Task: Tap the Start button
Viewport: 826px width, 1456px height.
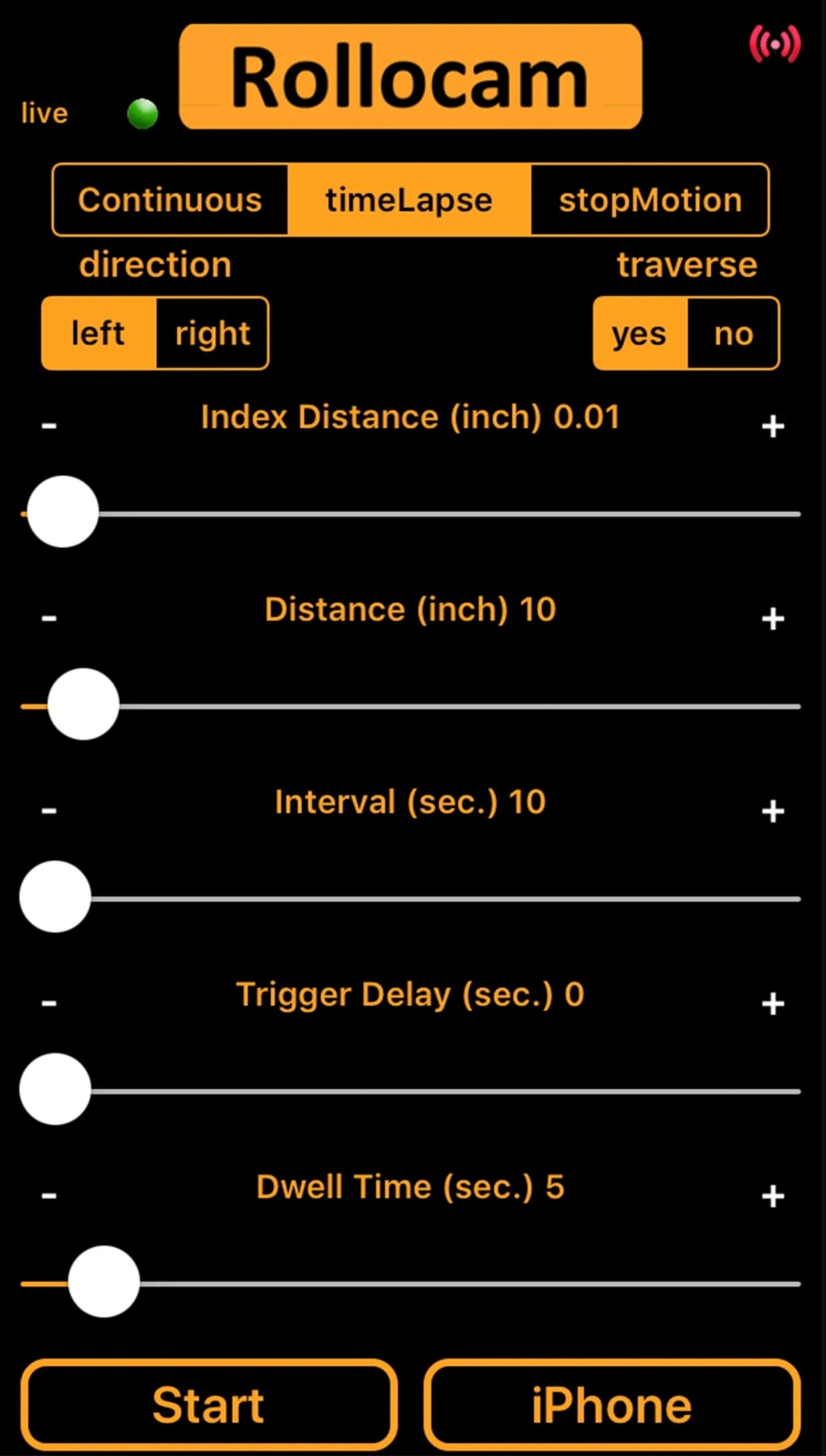Action: click(209, 1406)
